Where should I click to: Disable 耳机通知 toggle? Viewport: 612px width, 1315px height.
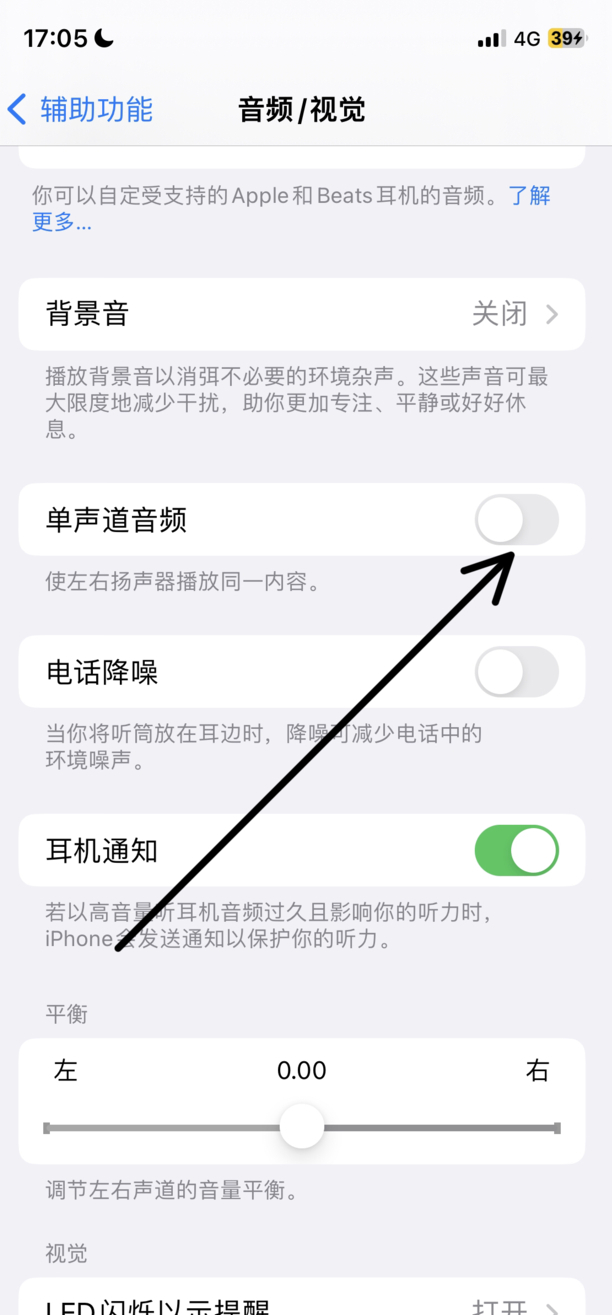(x=516, y=851)
